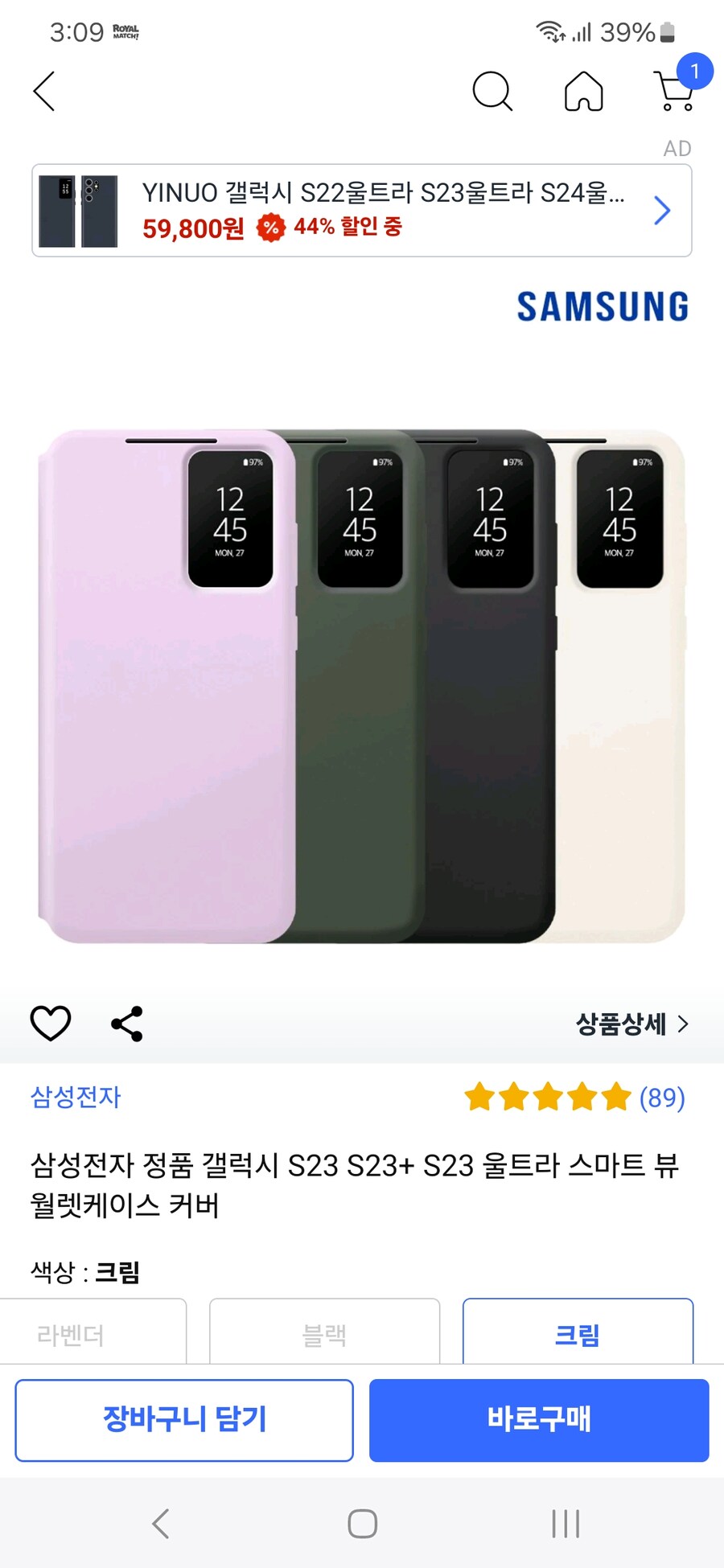The width and height of the screenshot is (724, 1568).
Task: Open the shopping cart with 1 item
Action: click(x=673, y=92)
